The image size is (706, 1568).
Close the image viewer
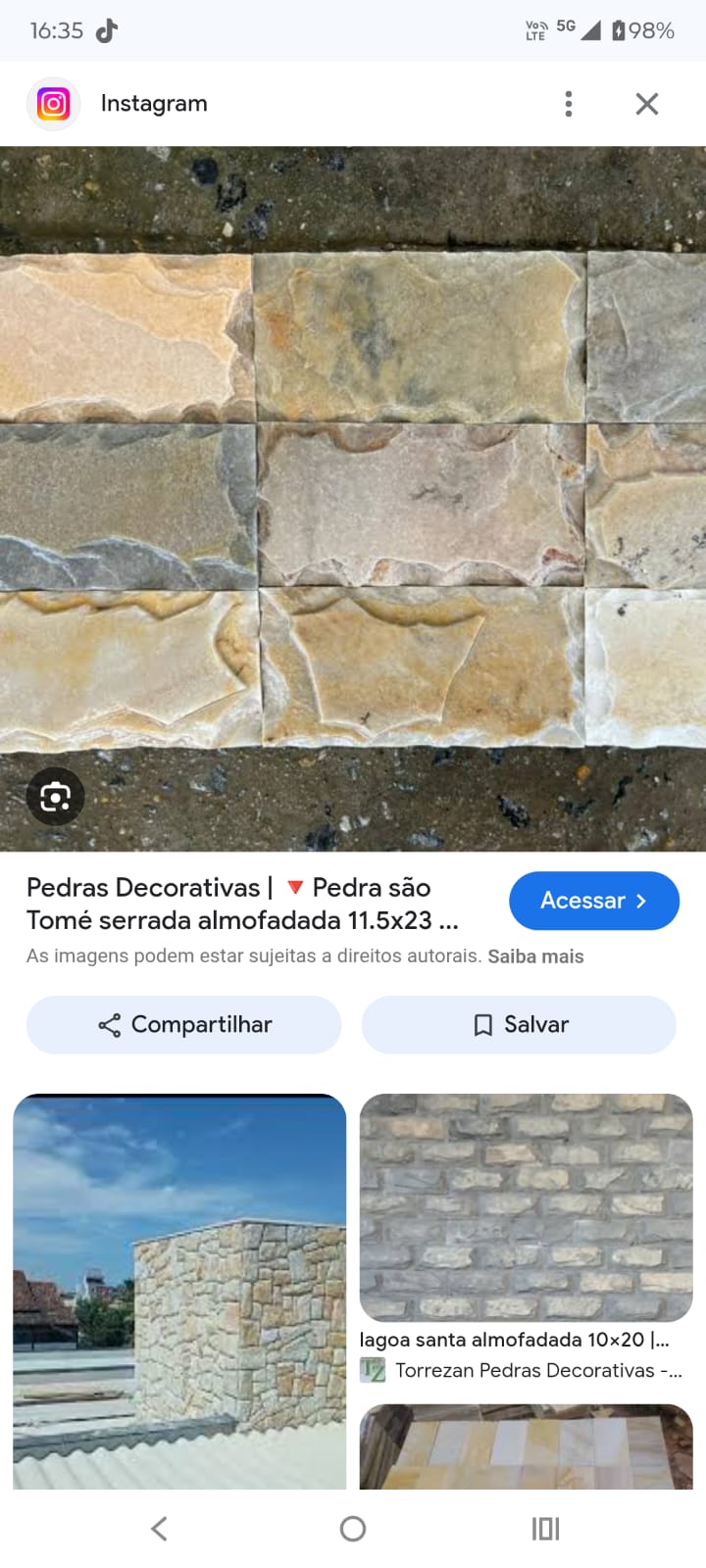coord(646,104)
